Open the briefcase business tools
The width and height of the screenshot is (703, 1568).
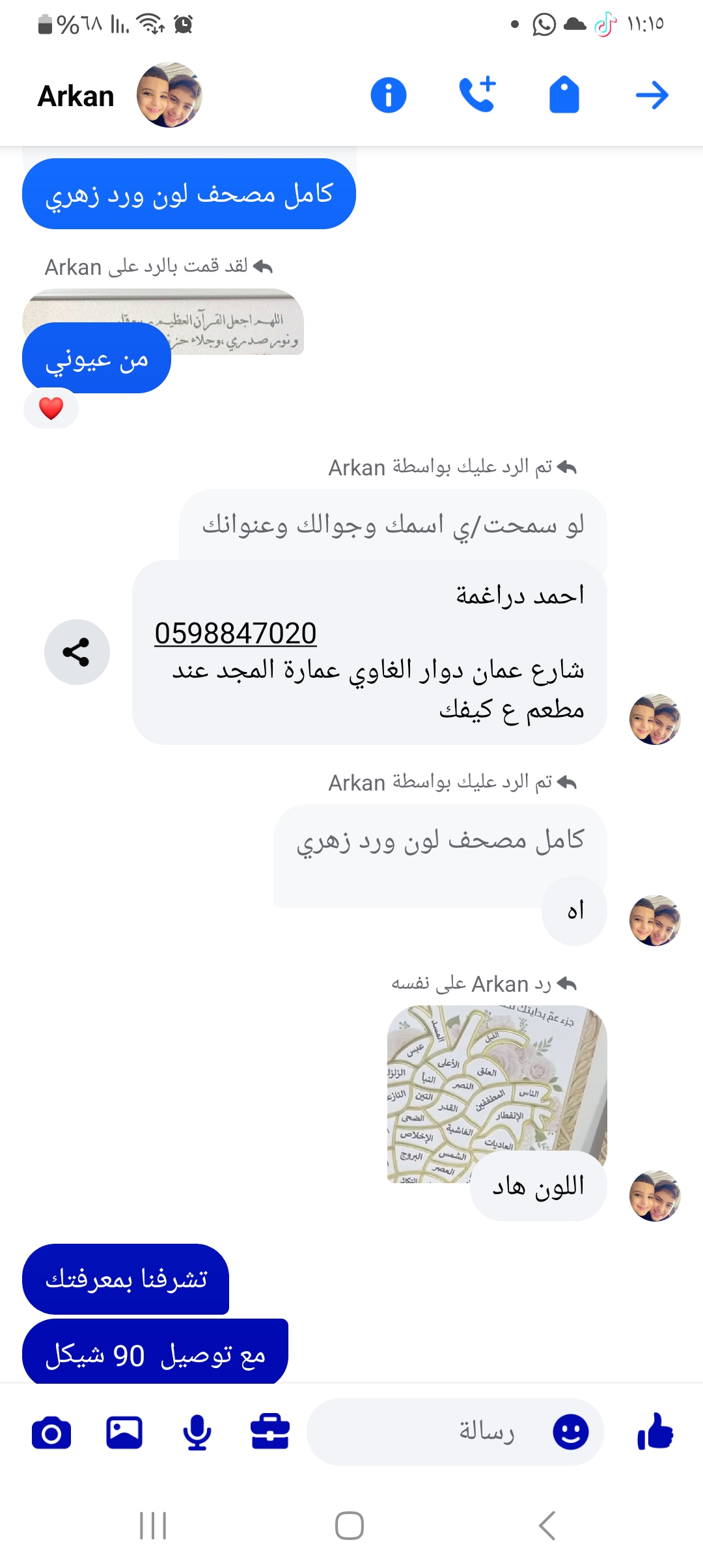tap(270, 1433)
